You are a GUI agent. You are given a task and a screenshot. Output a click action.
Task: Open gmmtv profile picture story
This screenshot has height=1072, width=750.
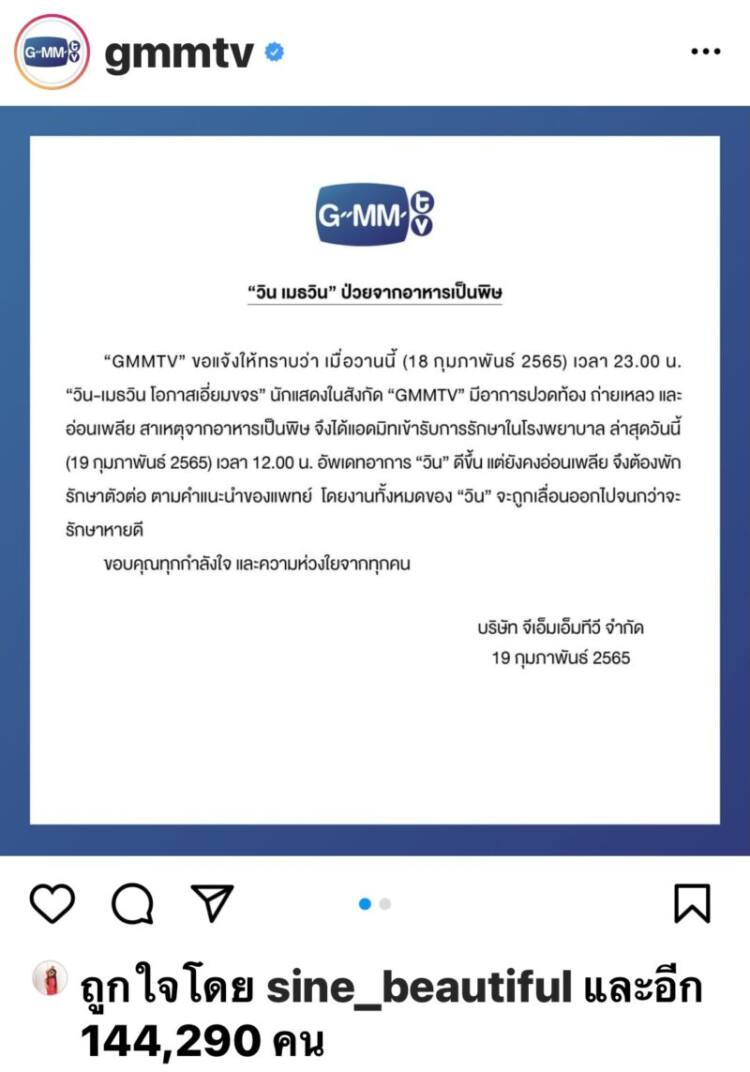[x=53, y=52]
